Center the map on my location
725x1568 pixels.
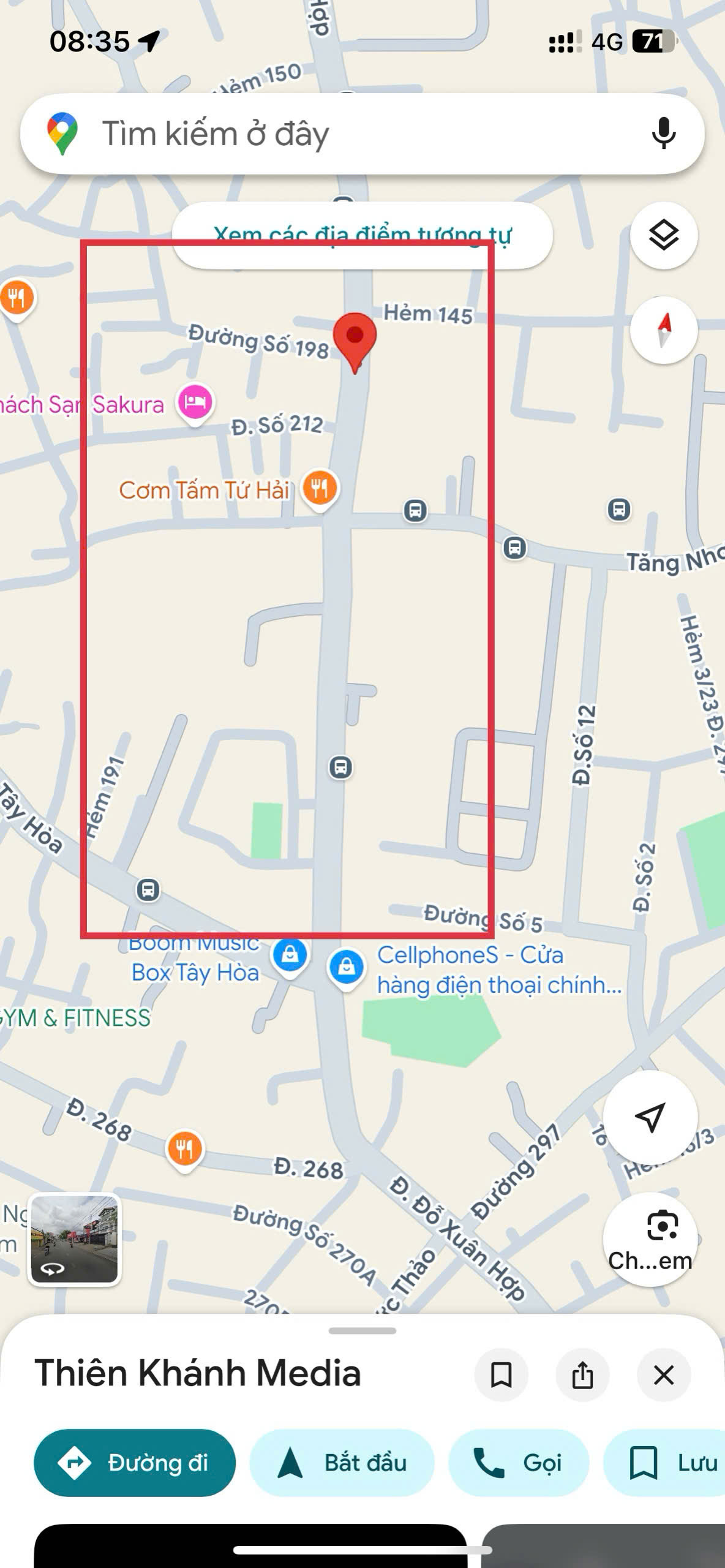click(x=650, y=1118)
